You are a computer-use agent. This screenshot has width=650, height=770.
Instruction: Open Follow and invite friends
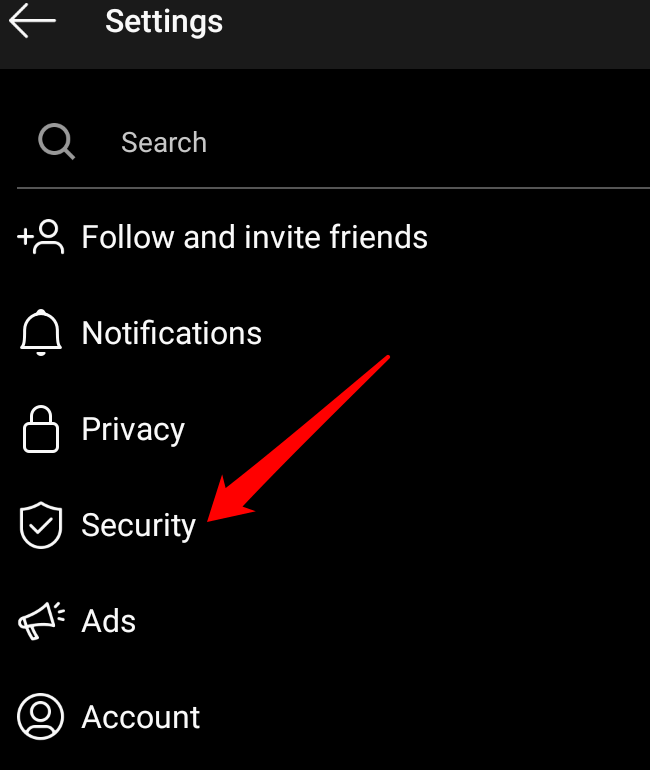[254, 237]
